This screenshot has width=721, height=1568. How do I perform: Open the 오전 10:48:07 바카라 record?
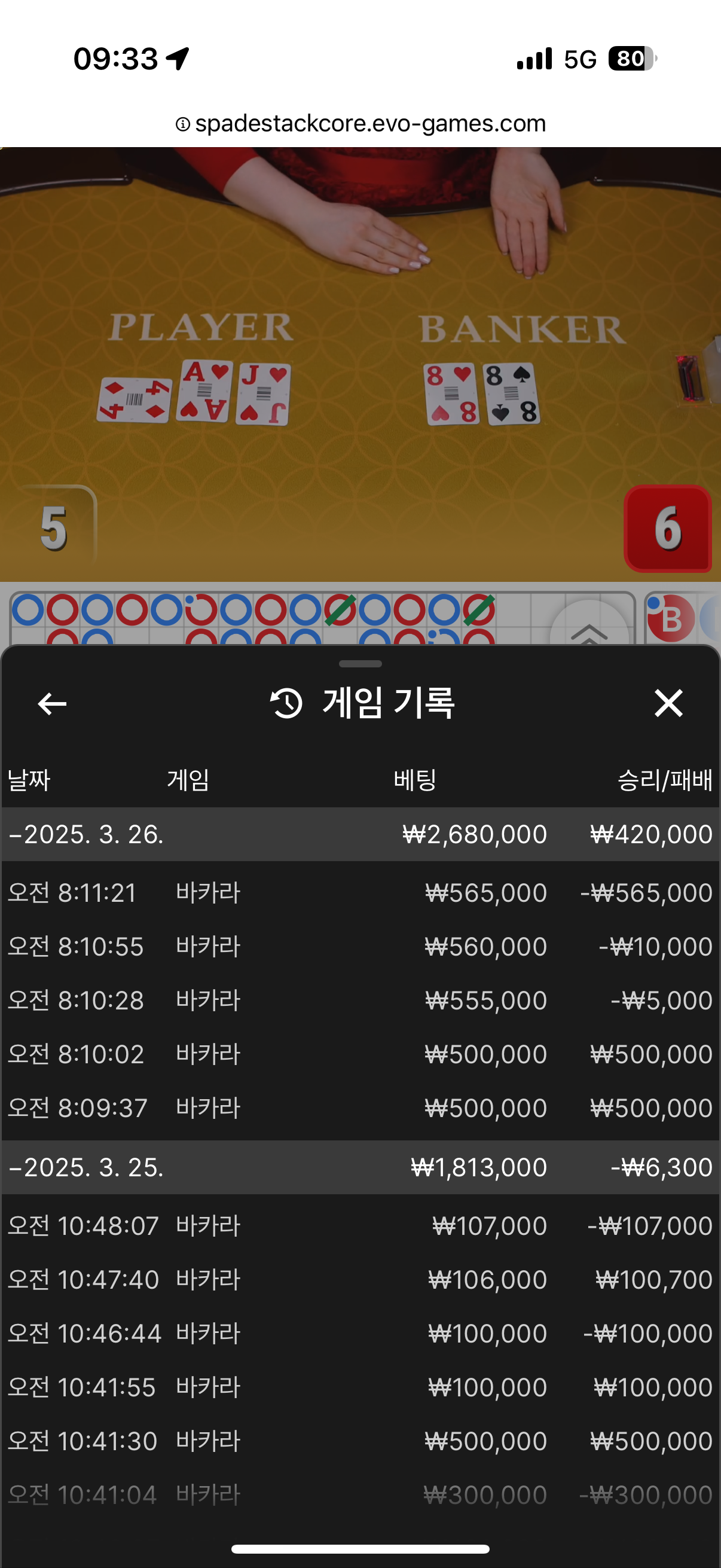(360, 1225)
